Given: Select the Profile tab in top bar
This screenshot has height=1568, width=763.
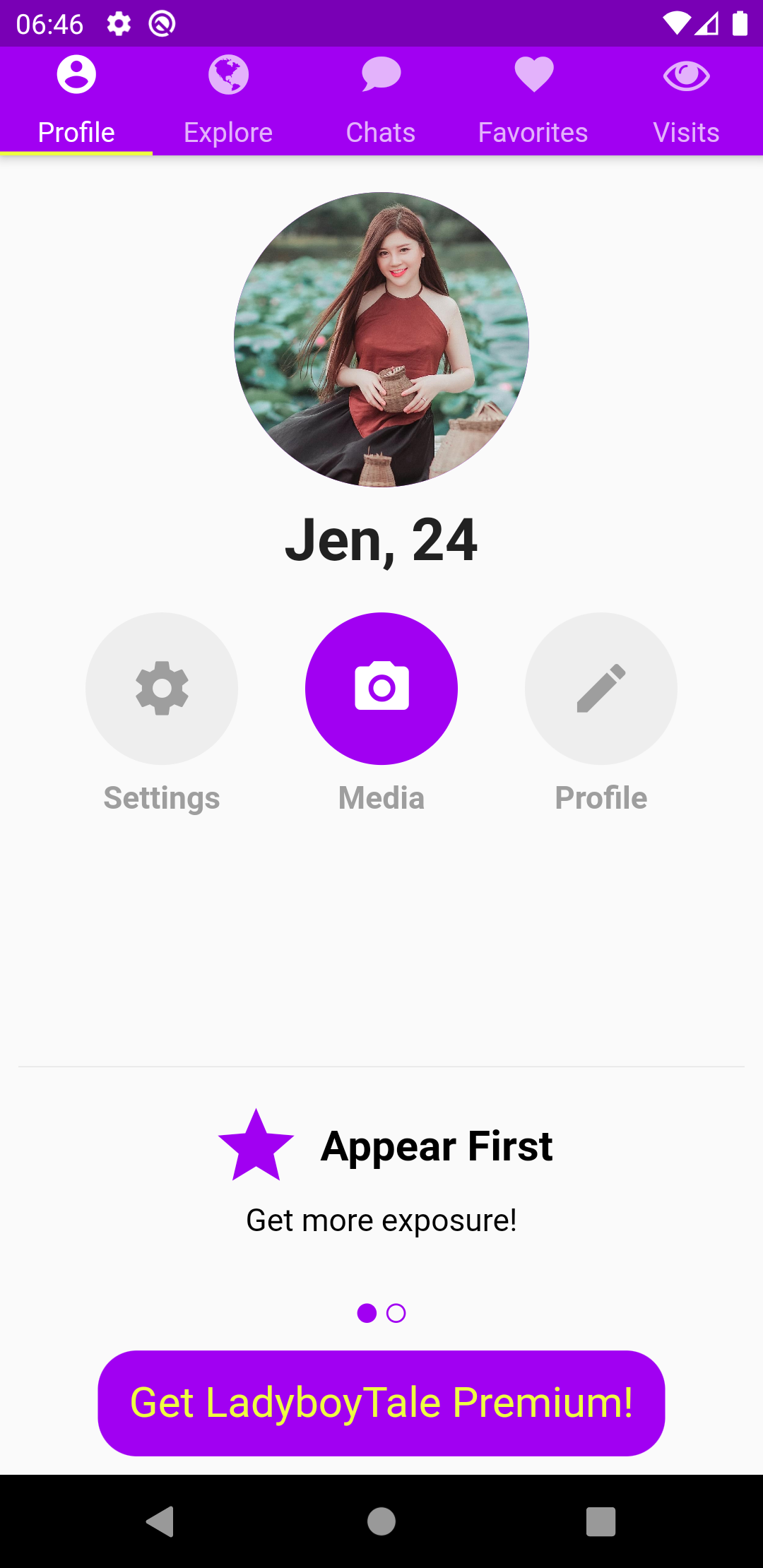Looking at the screenshot, I should 76,100.
